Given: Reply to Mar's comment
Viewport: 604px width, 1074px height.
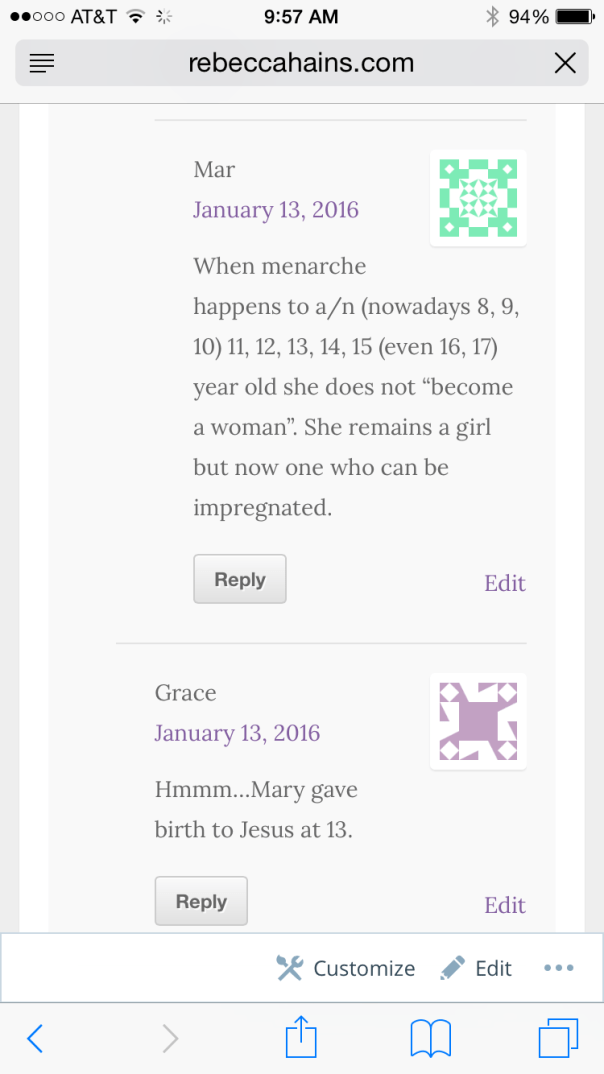Looking at the screenshot, I should pos(240,579).
